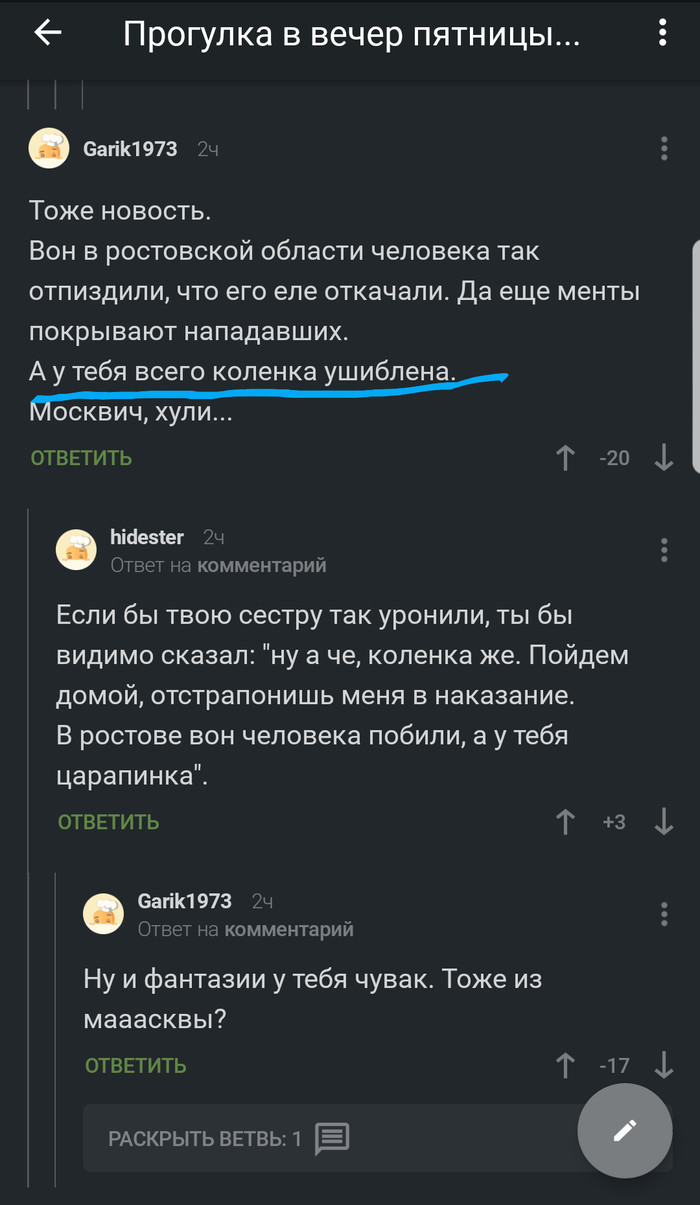Go back using the top-left arrow

(48, 34)
